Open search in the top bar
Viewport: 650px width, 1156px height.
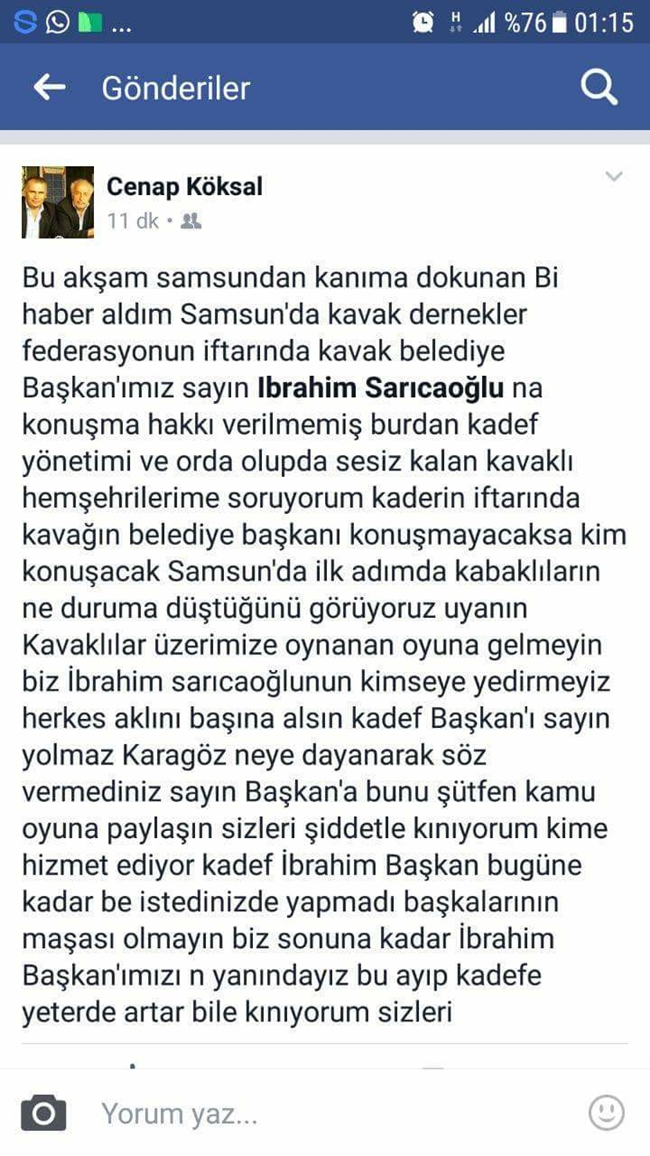(598, 88)
